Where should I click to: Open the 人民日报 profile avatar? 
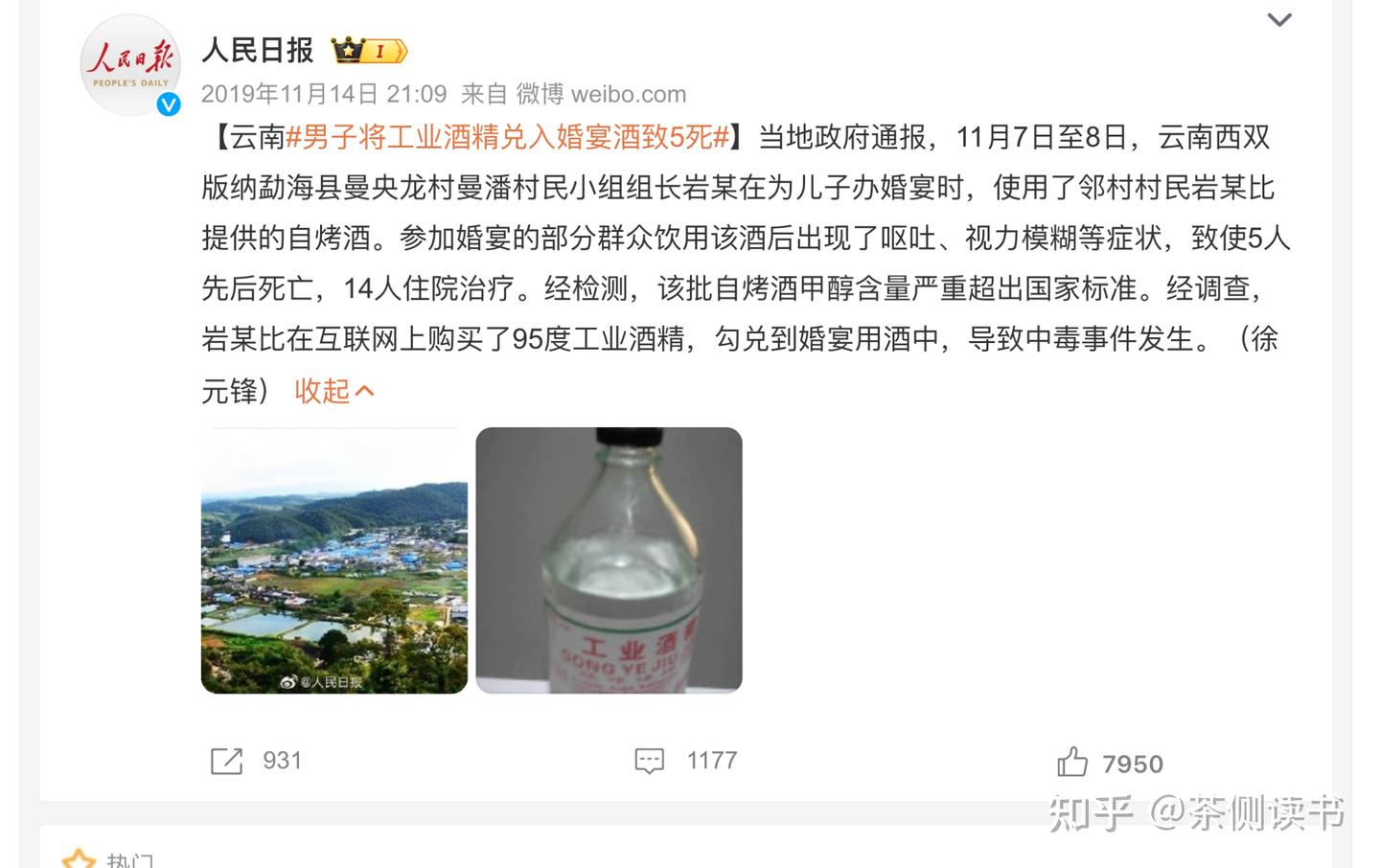(x=129, y=64)
